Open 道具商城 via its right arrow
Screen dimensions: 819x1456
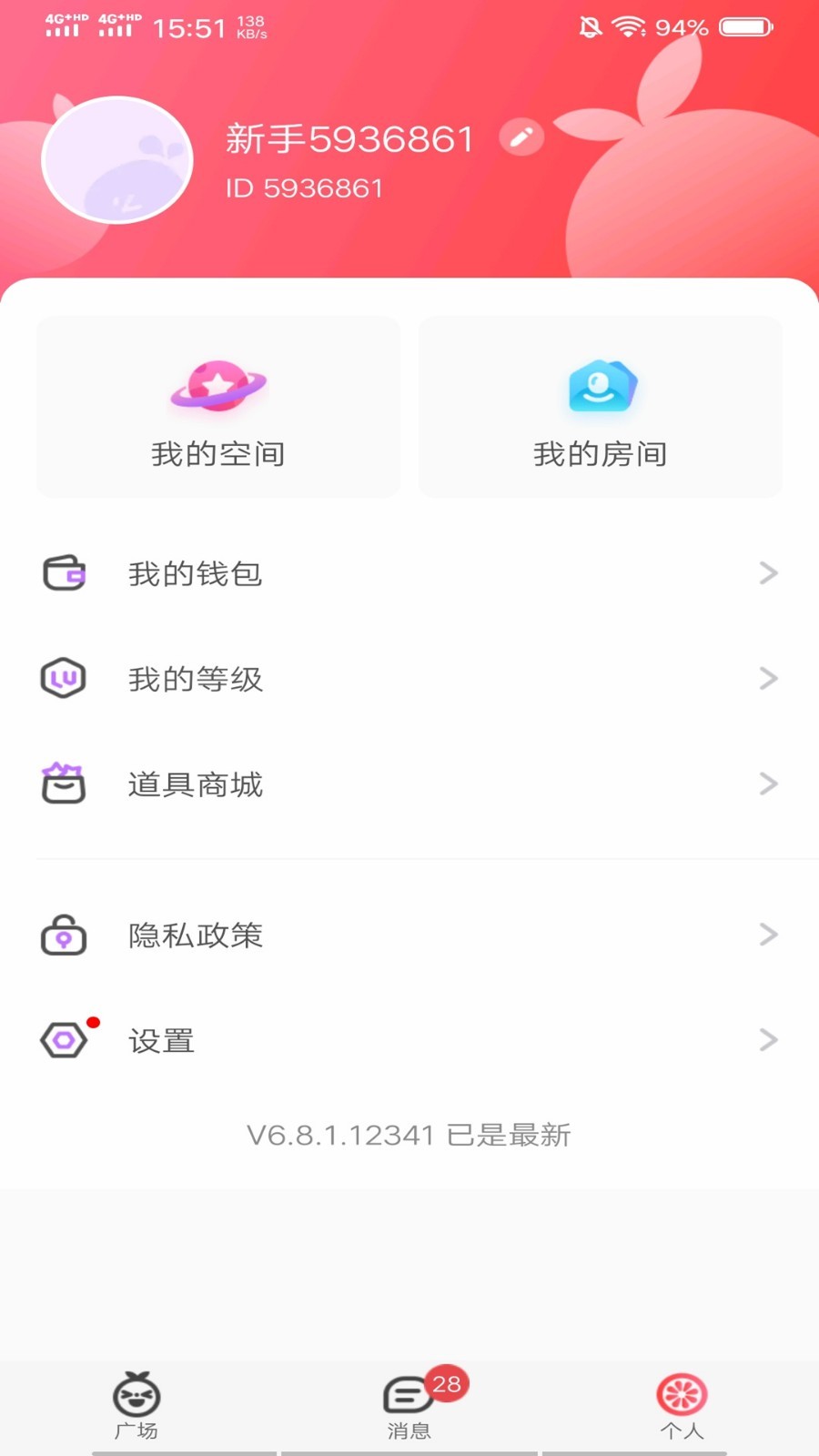pos(770,784)
